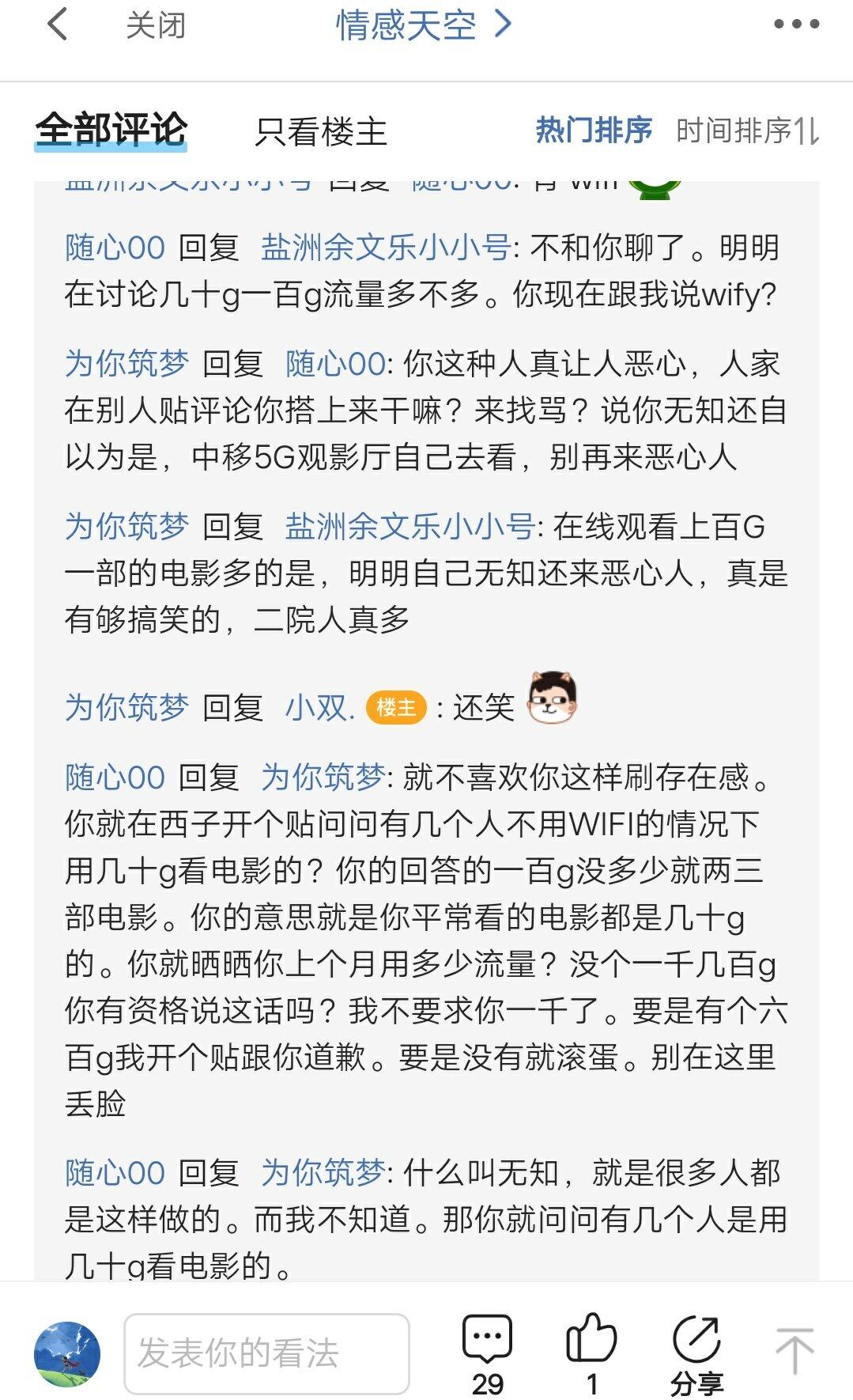Open the 情感天空 forum link
This screenshot has height=1400, width=853.
[x=423, y=25]
